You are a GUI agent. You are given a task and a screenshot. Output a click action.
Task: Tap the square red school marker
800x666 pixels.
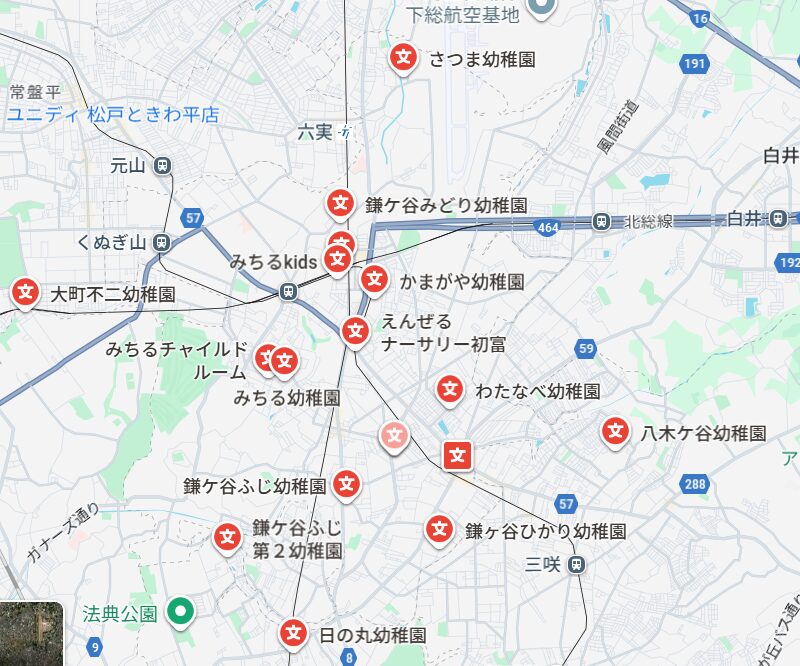458,455
